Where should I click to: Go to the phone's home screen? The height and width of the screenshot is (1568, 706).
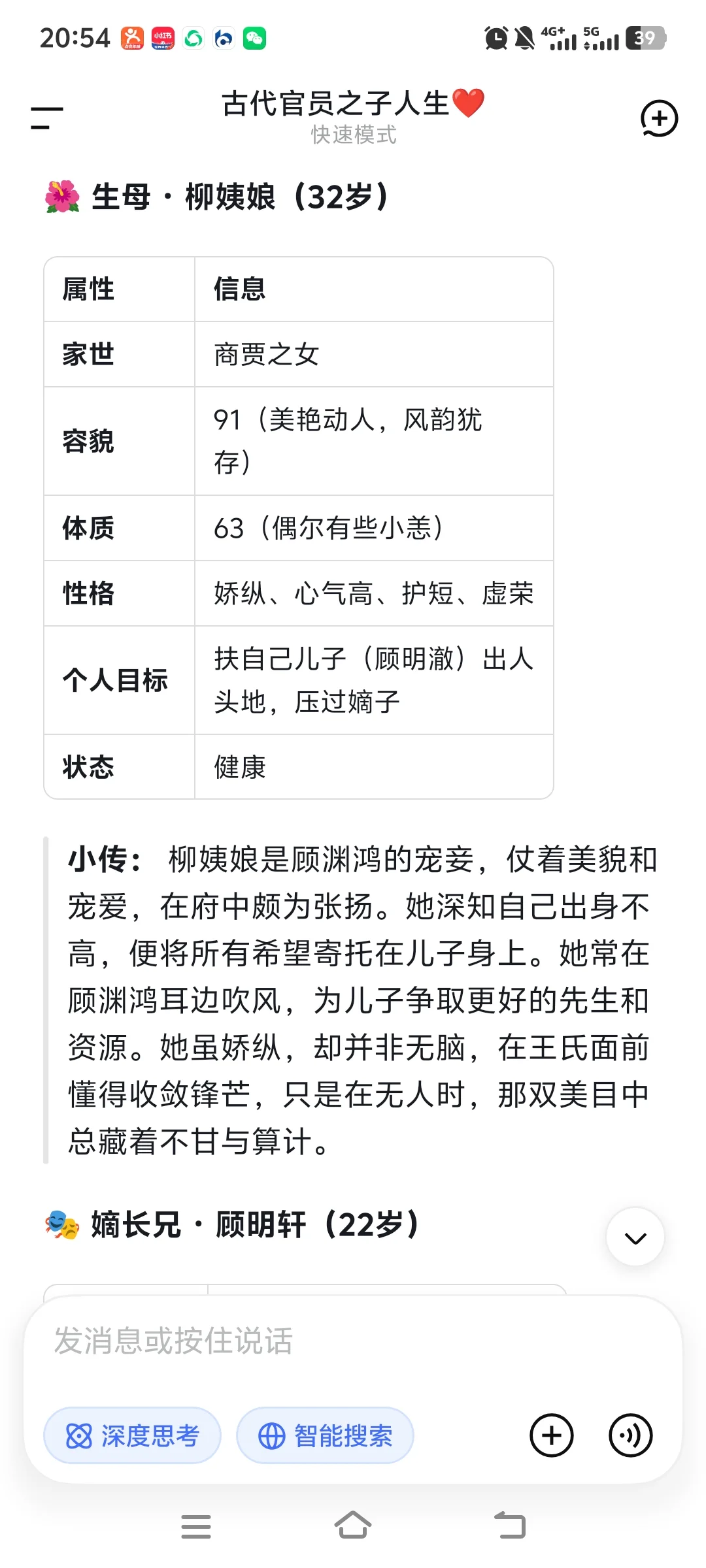click(x=353, y=1526)
